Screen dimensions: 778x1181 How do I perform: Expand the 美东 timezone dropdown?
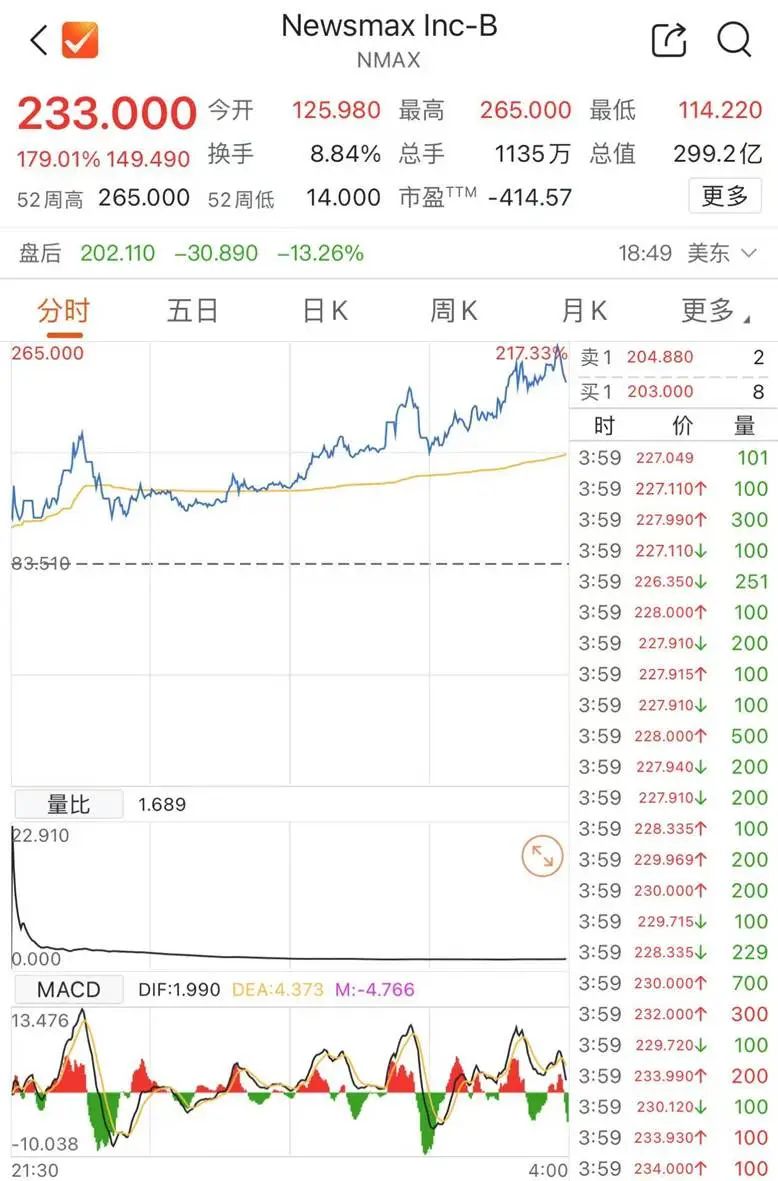click(722, 253)
